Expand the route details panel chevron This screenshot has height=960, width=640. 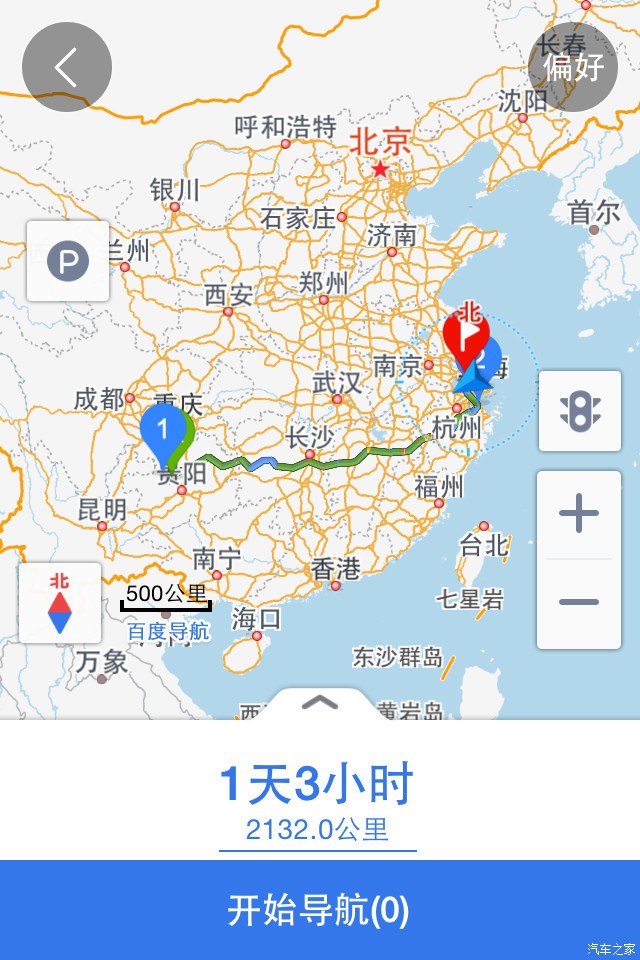point(320,703)
